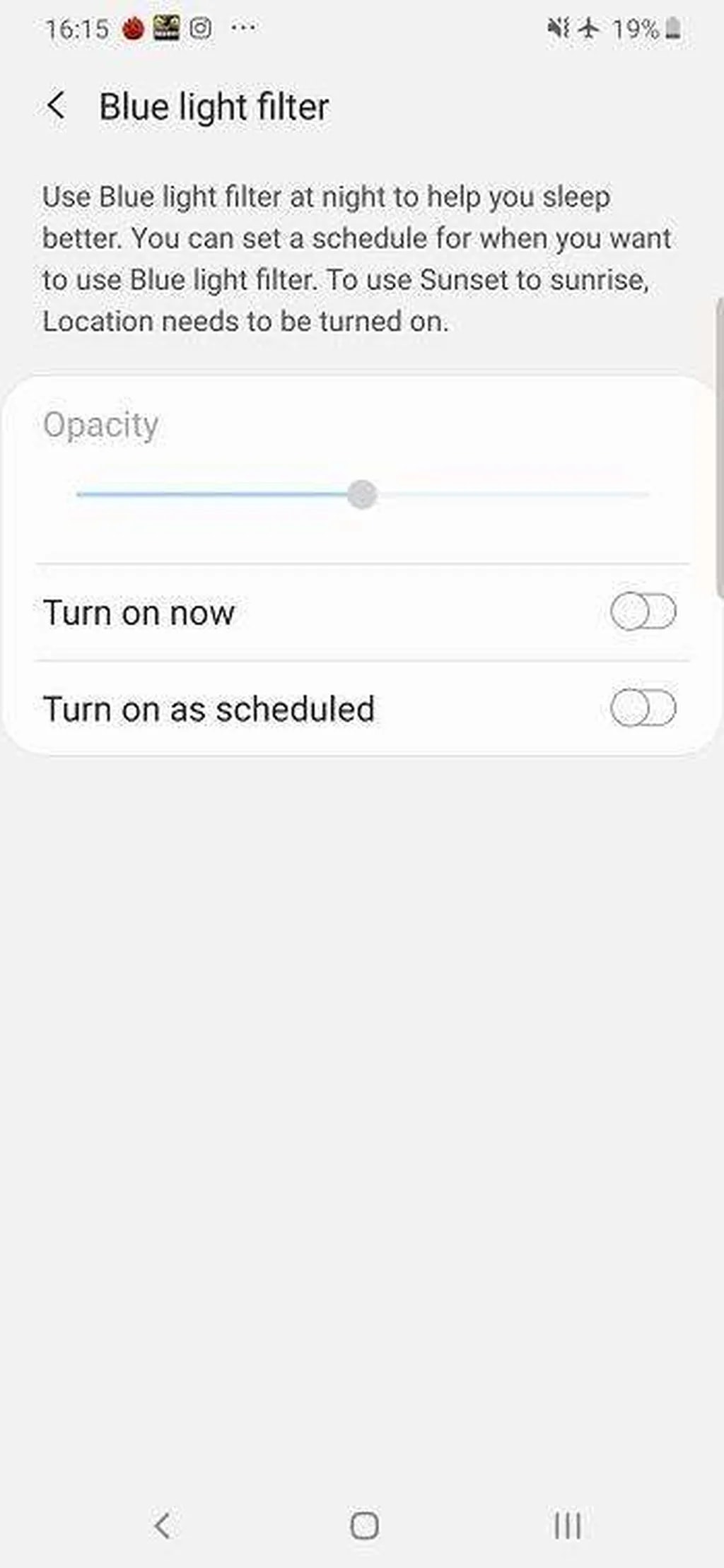The image size is (724, 1568).
Task: Enable the Turn on now switch
Action: point(643,612)
